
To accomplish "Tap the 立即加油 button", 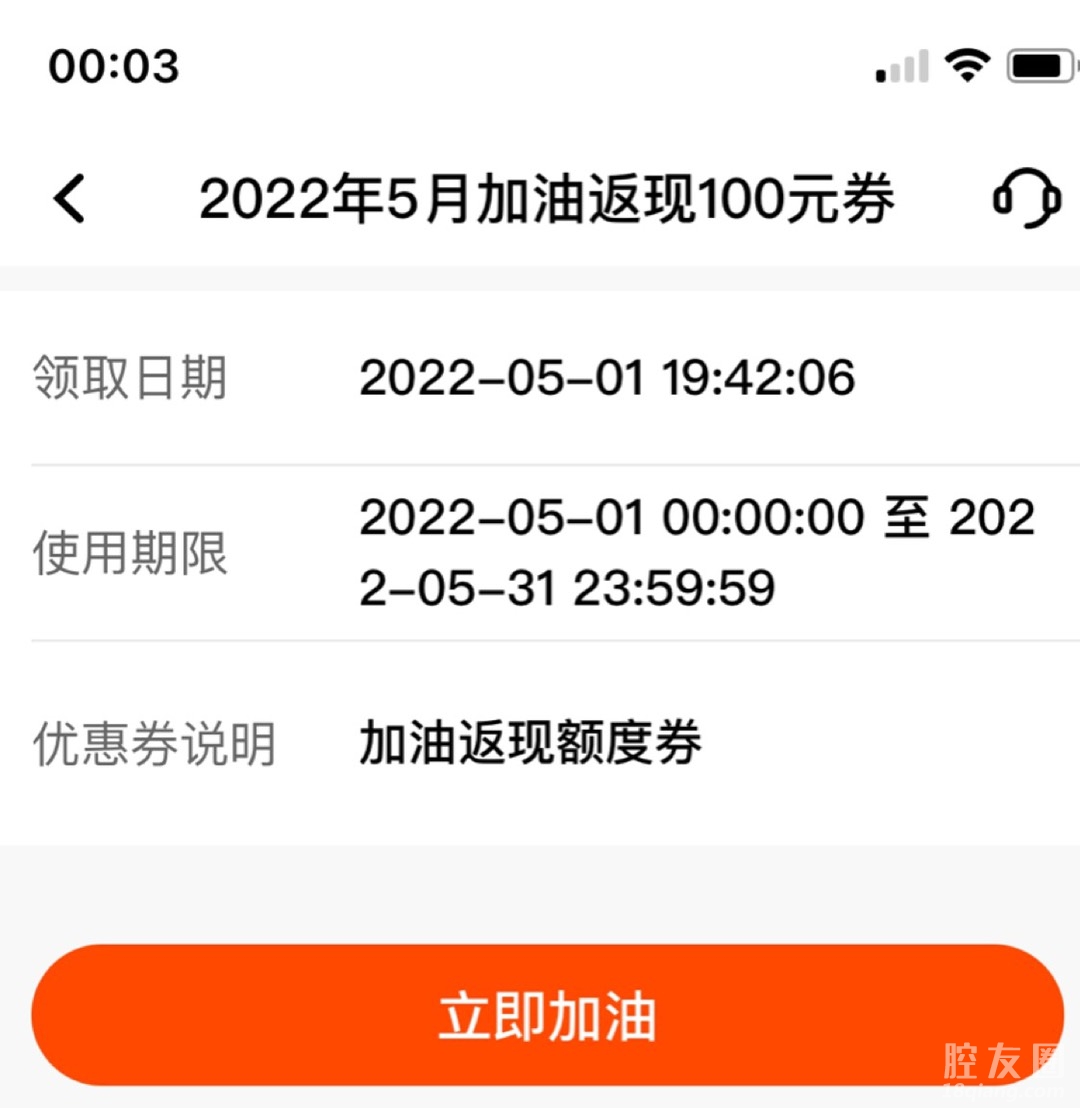I will tap(547, 1015).
